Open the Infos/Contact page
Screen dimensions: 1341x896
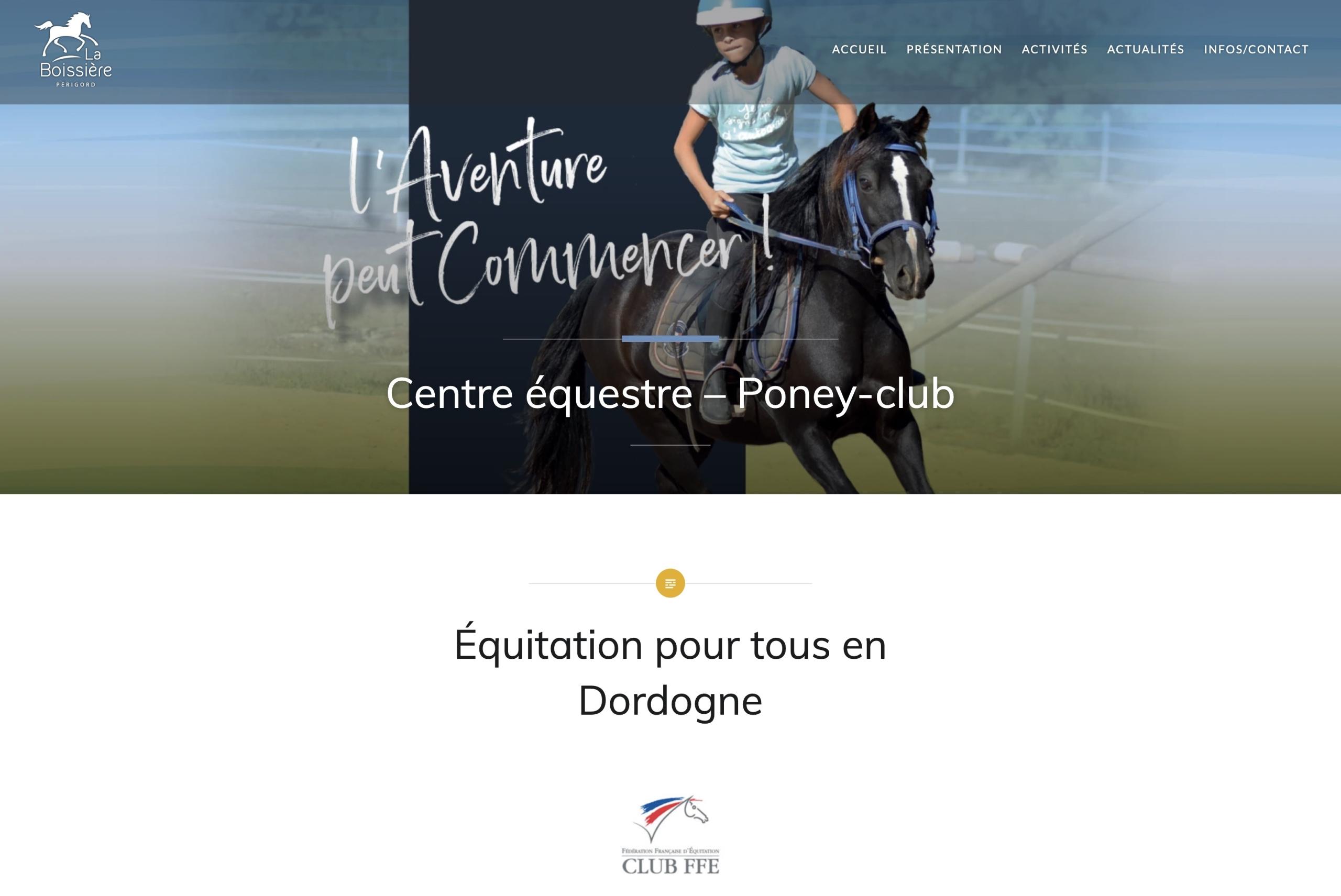(1256, 50)
